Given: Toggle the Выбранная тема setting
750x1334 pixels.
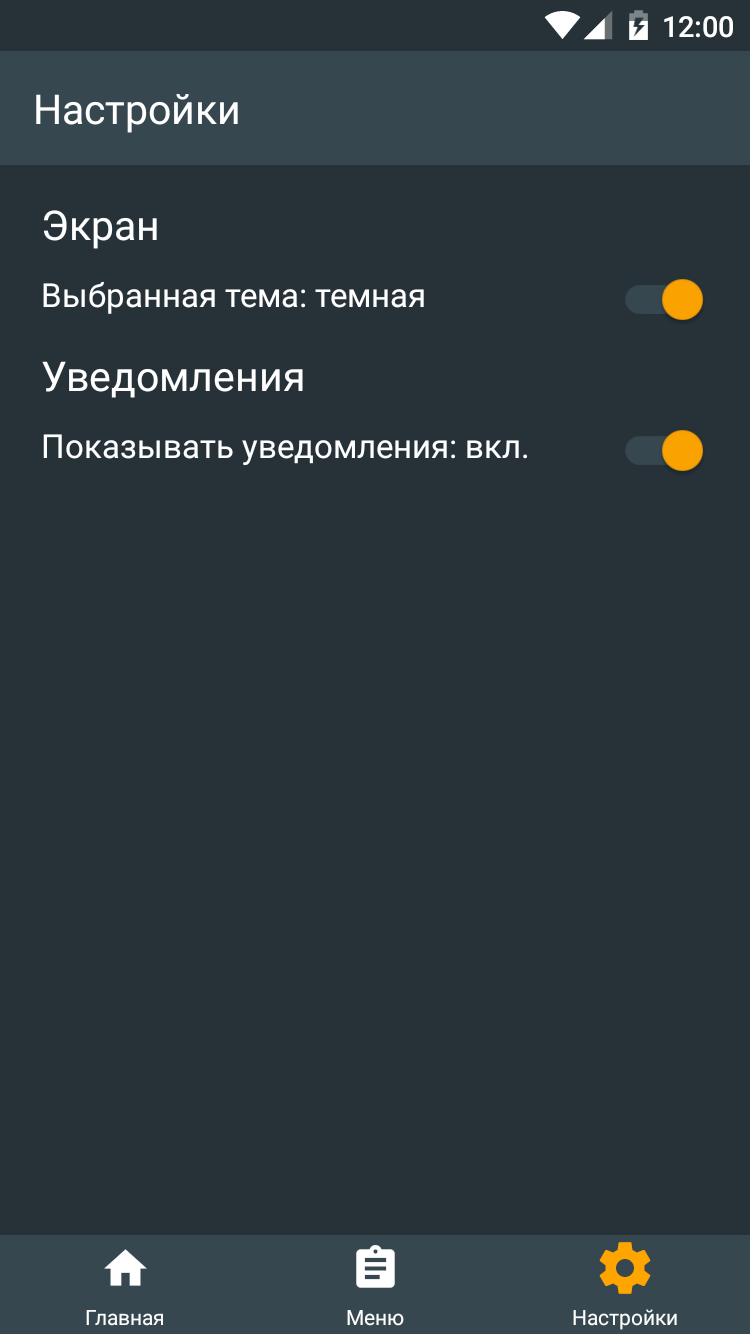Looking at the screenshot, I should 663,299.
